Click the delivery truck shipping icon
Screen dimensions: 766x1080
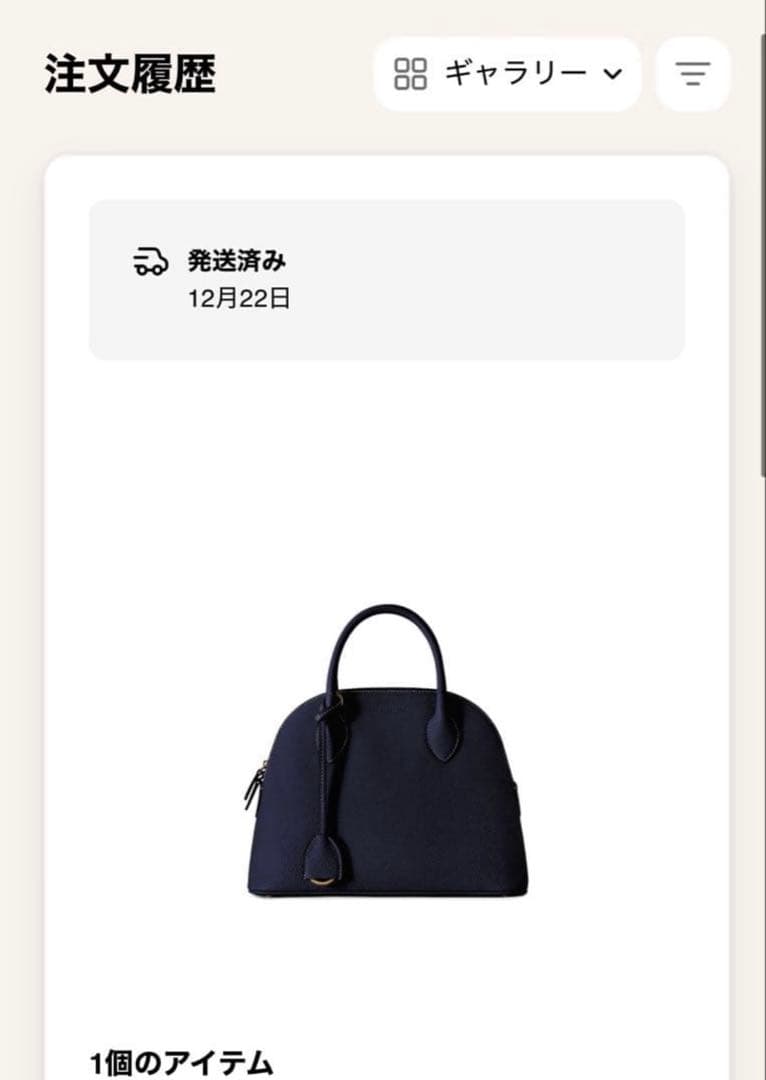(x=149, y=262)
